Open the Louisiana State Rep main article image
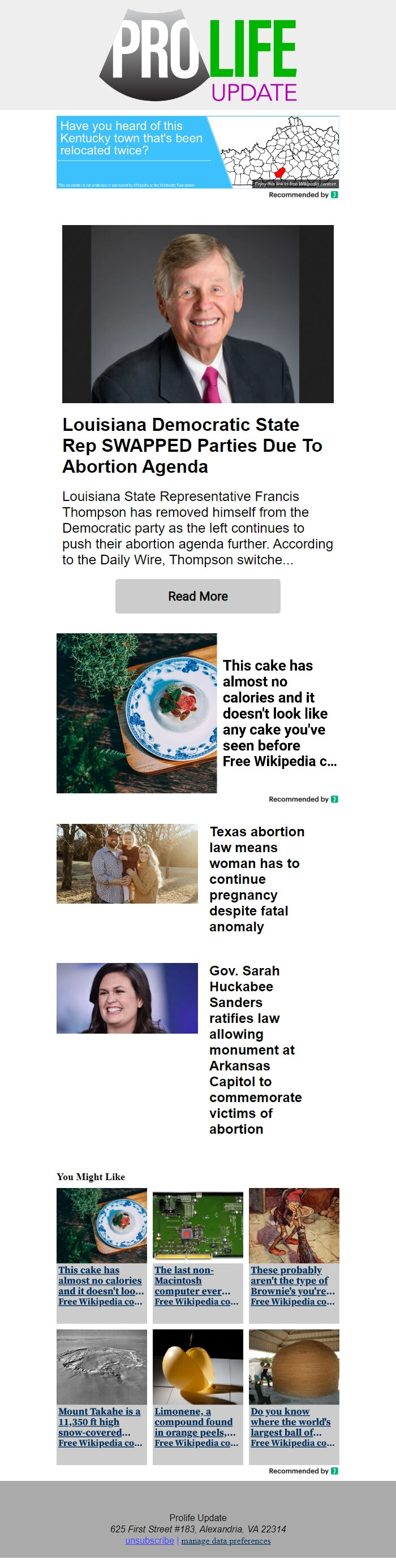 [197, 313]
